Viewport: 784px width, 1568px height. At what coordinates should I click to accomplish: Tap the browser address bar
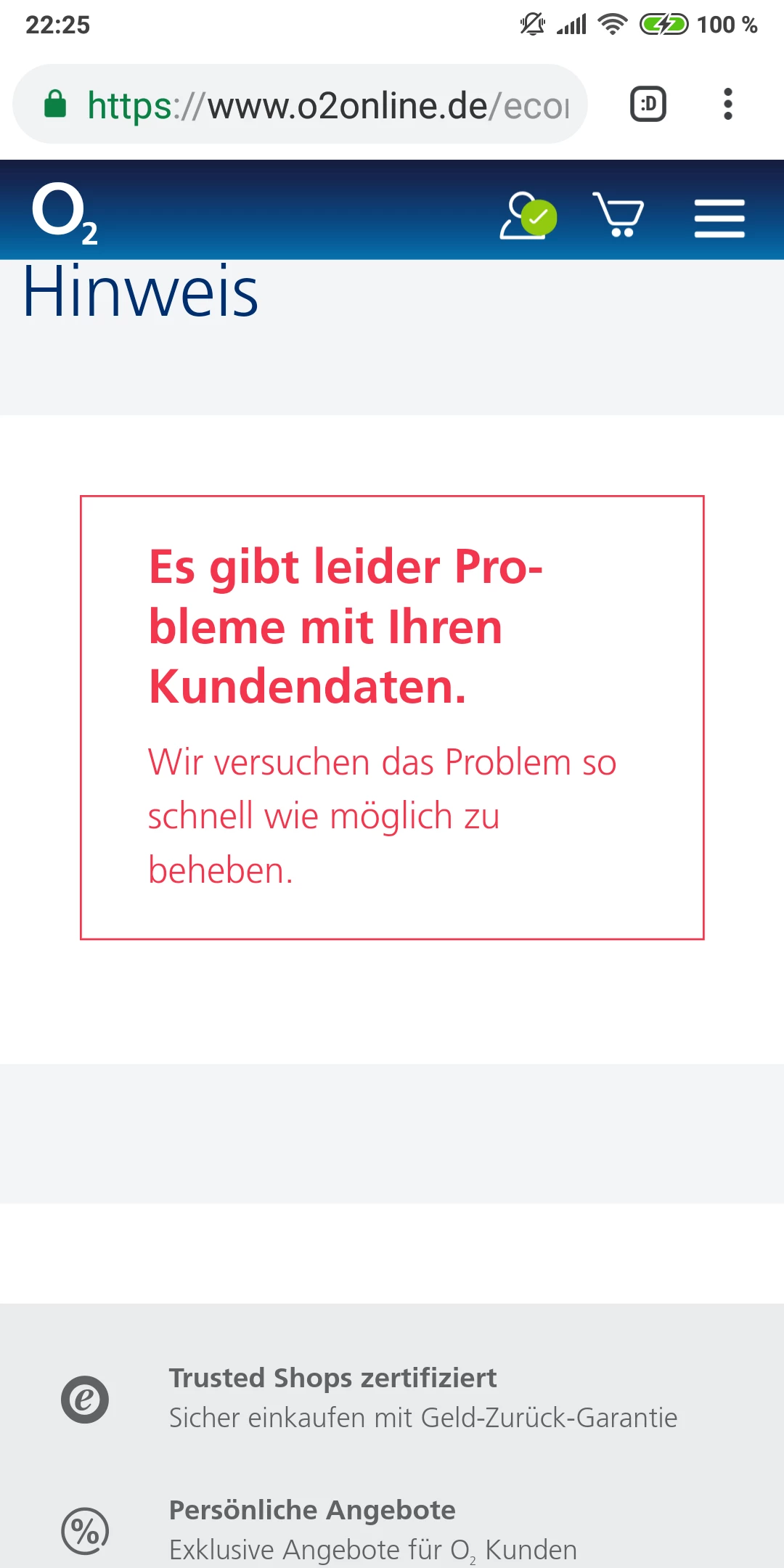[327, 105]
